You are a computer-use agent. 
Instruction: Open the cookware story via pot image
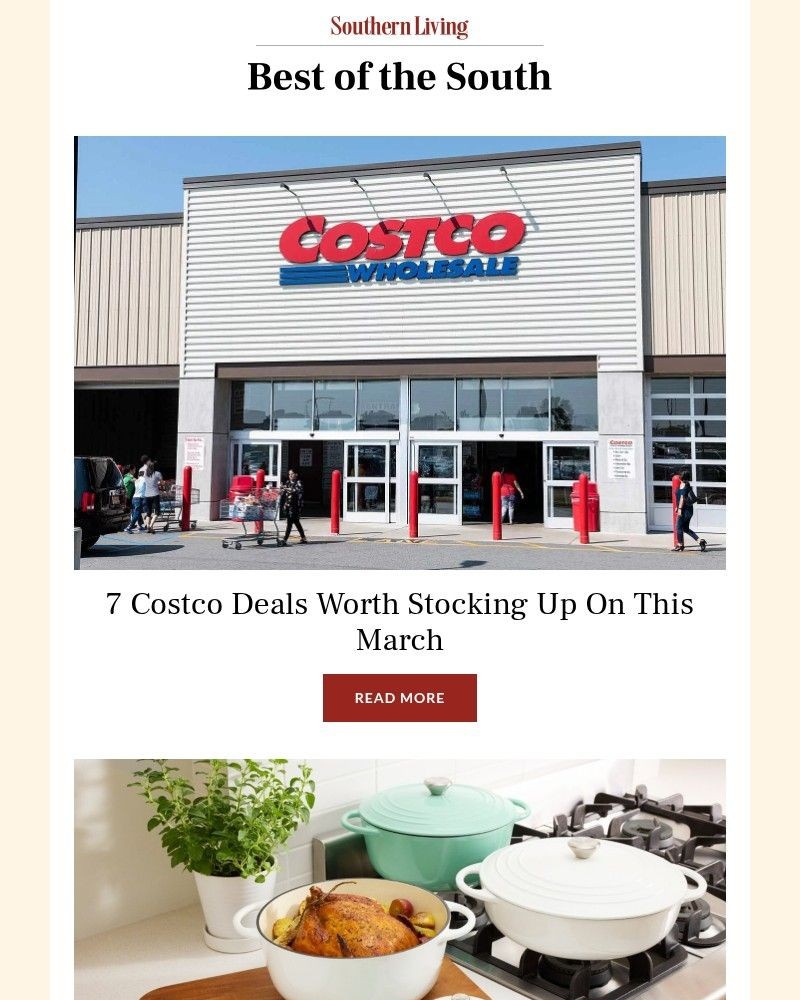(x=399, y=878)
